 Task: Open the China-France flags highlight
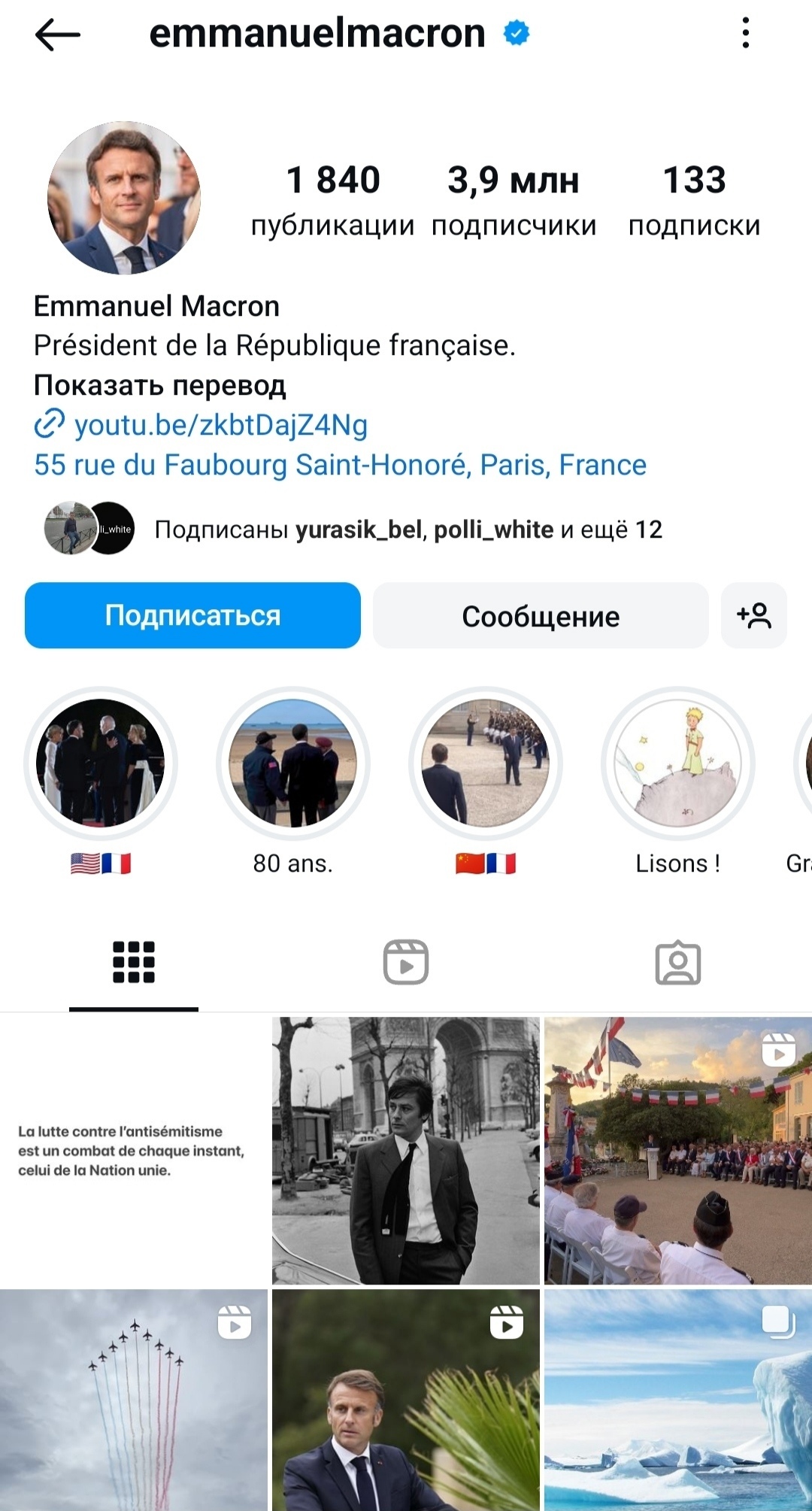(485, 763)
